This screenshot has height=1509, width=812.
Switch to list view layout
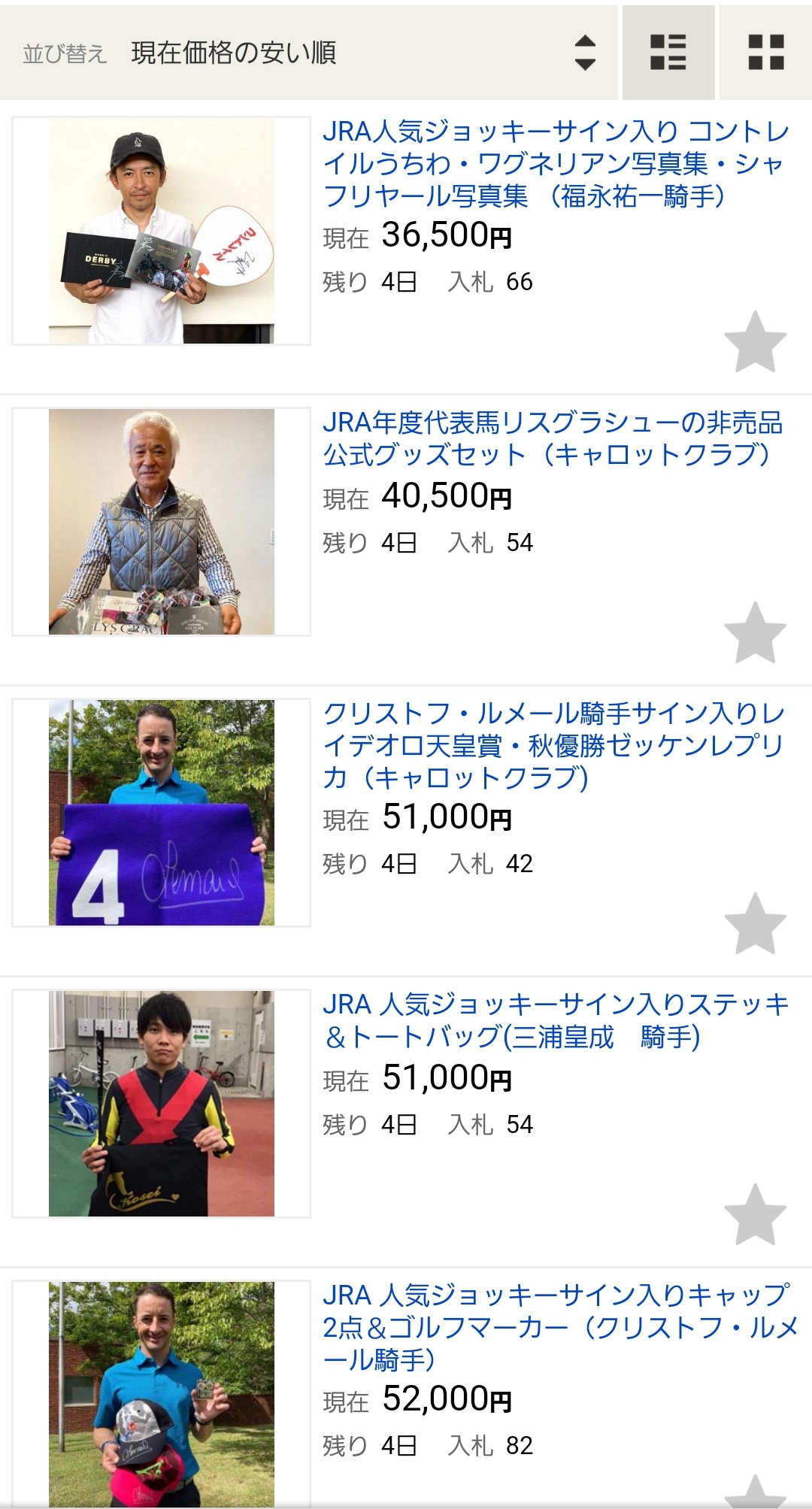point(668,53)
